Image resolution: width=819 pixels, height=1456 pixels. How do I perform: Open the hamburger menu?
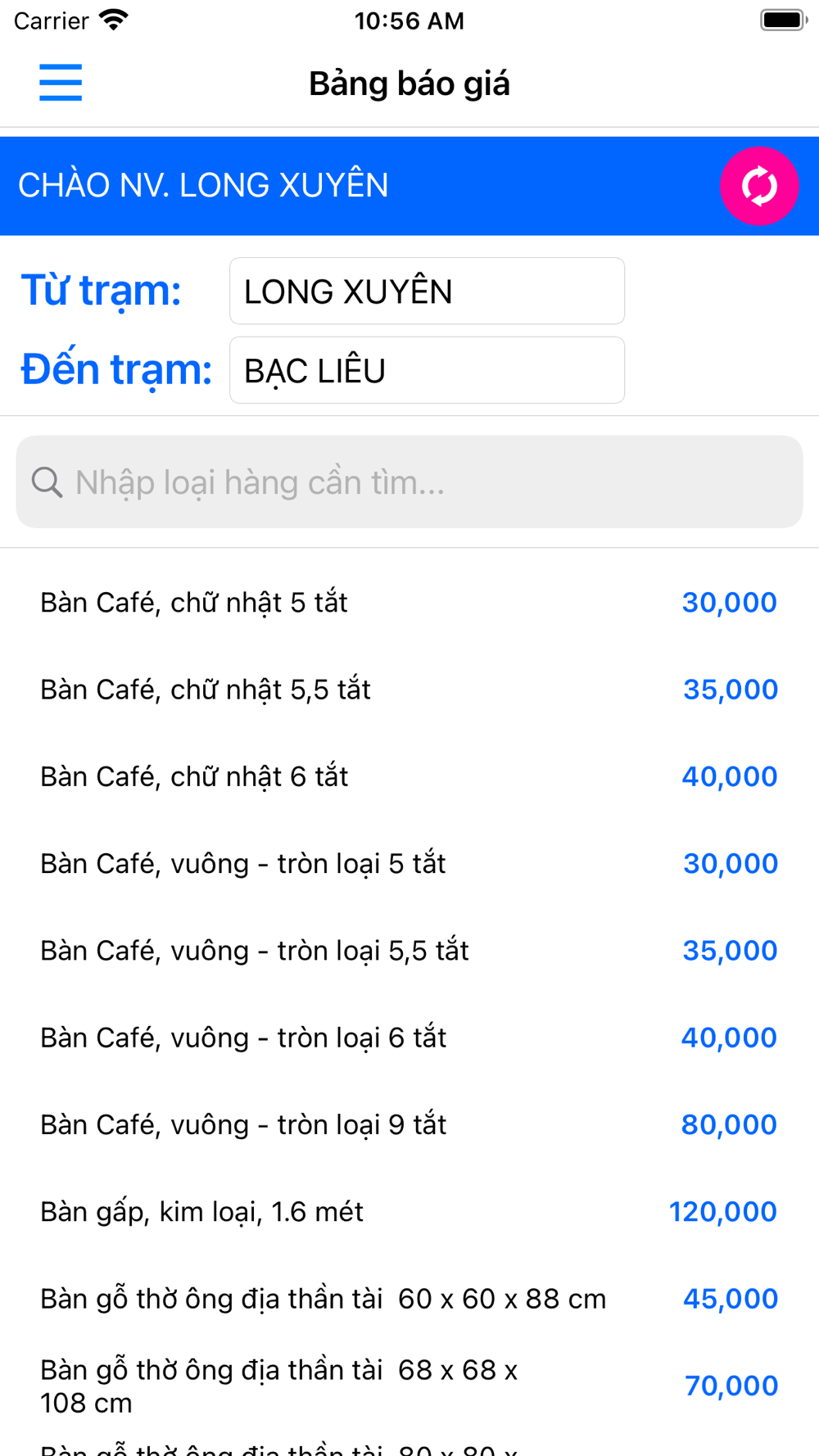(61, 83)
